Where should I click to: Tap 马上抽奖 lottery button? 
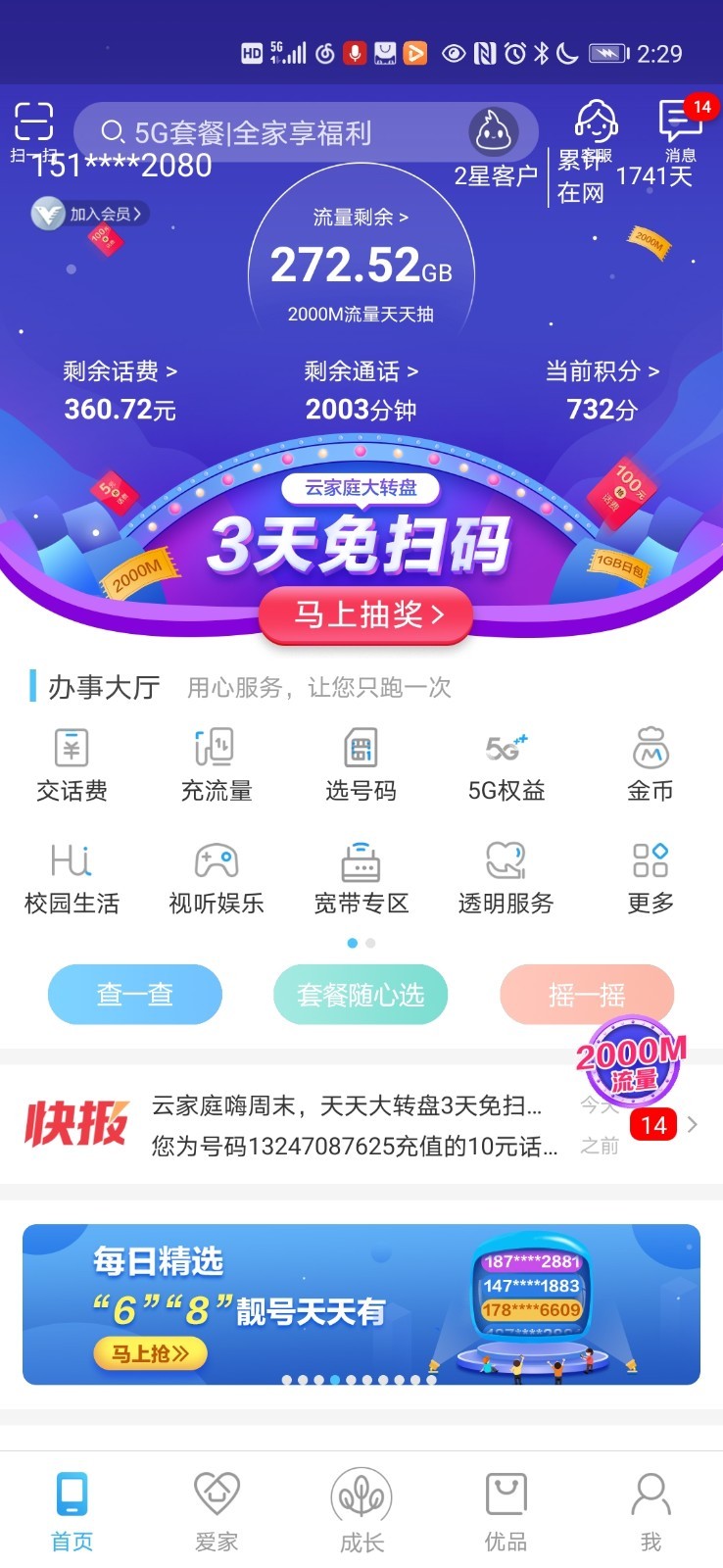(365, 615)
